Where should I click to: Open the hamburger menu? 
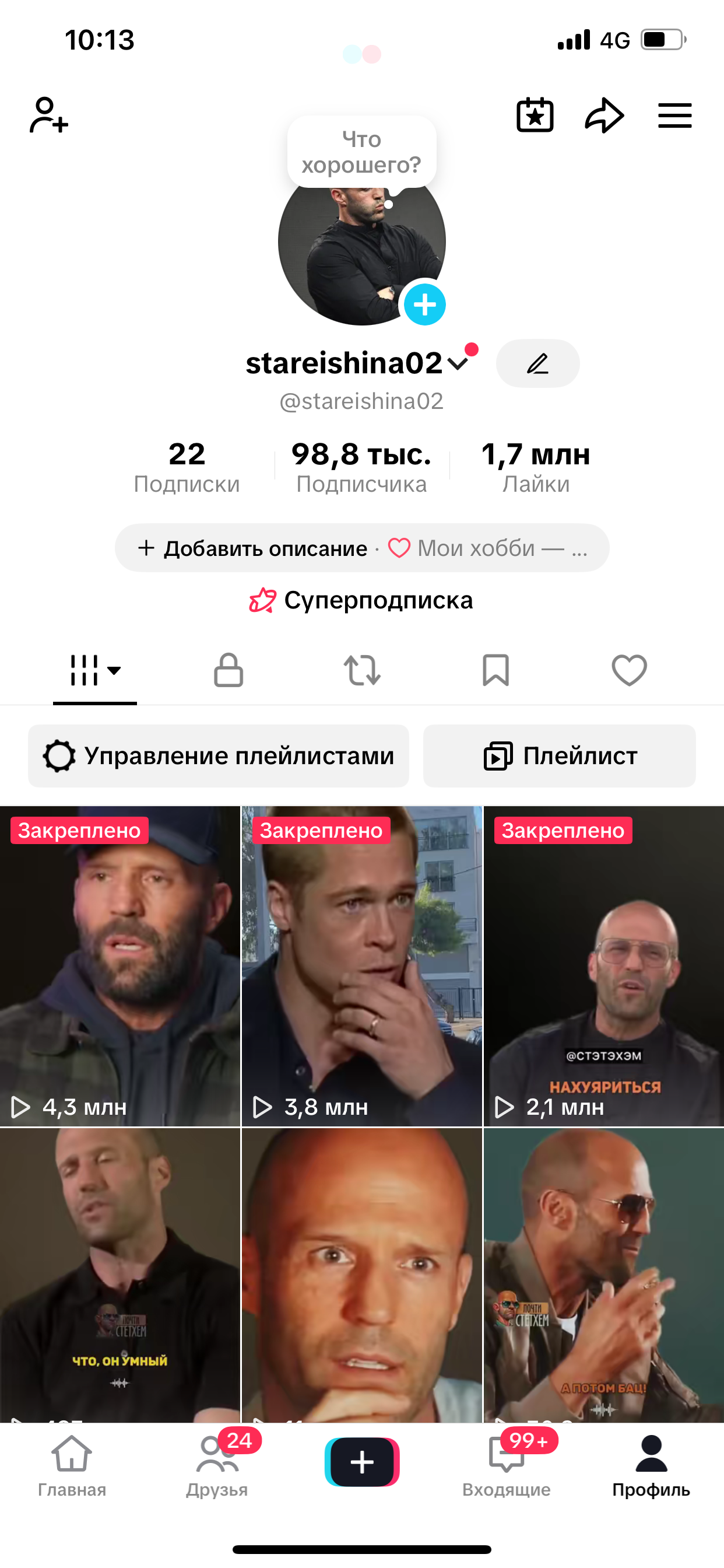(674, 115)
